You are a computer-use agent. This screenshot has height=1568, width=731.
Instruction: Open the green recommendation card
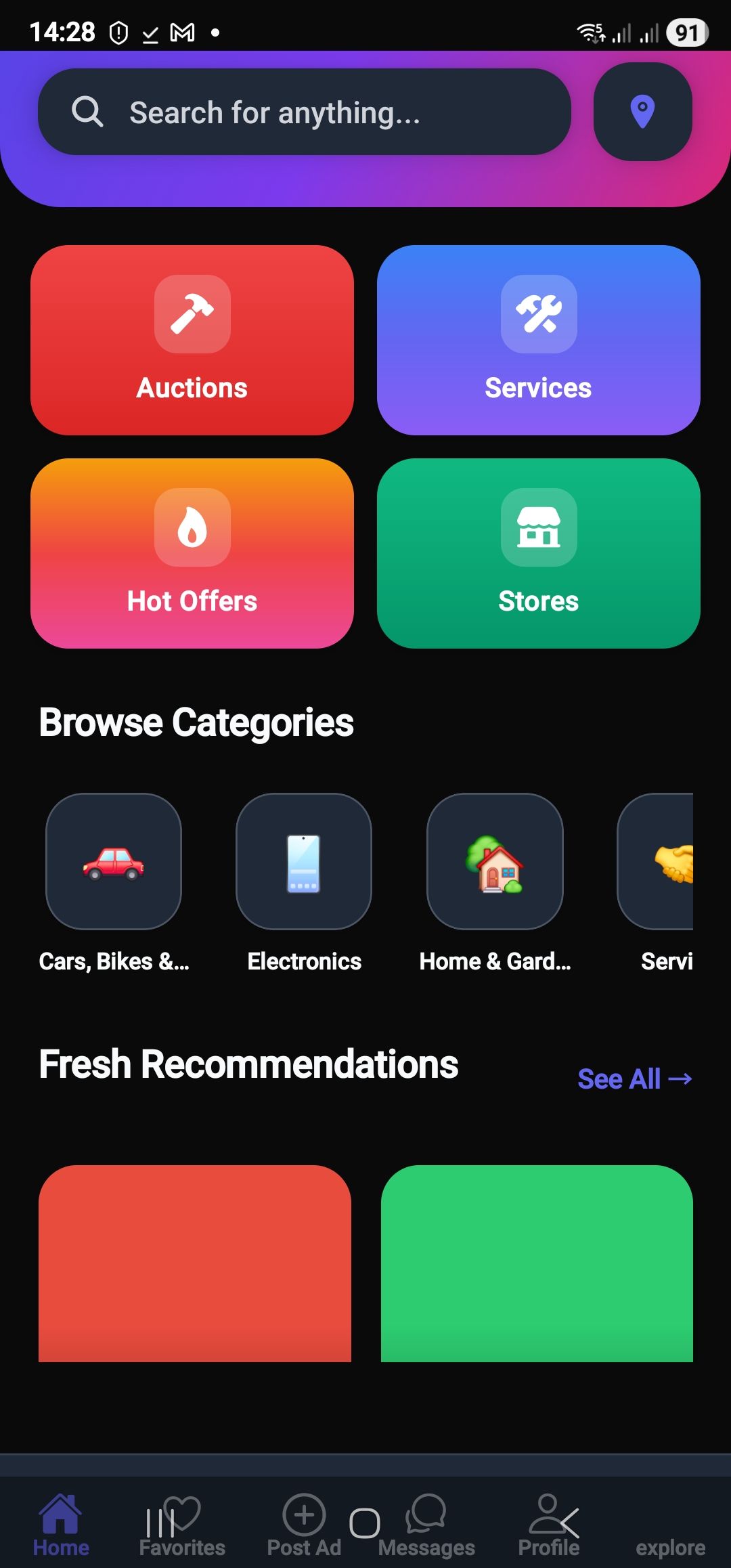point(537,1263)
